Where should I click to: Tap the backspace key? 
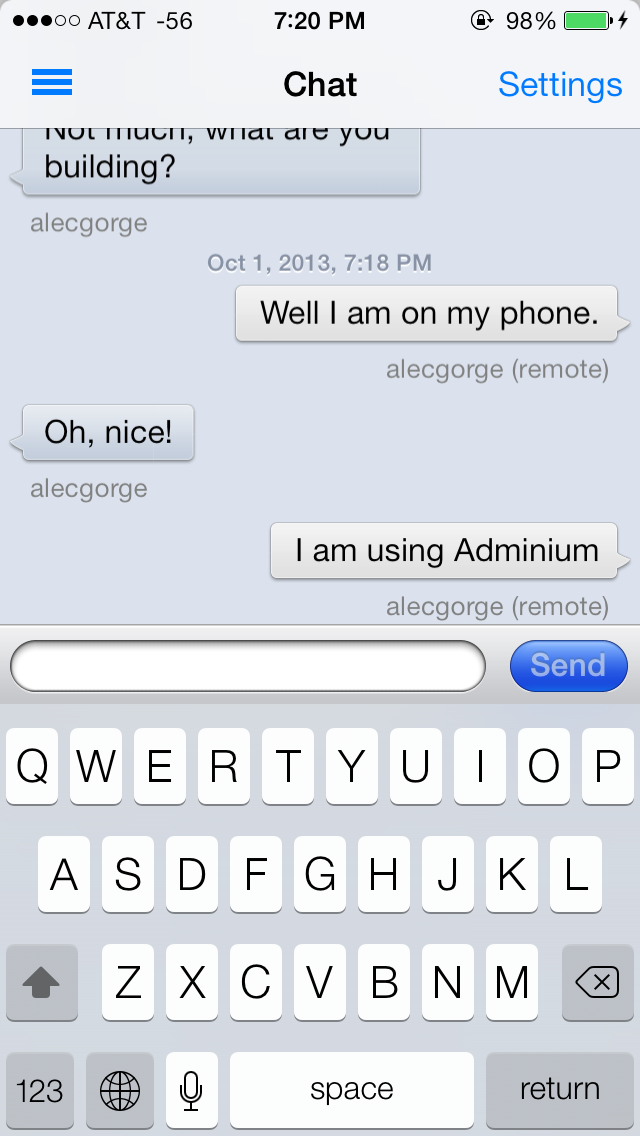(597, 984)
